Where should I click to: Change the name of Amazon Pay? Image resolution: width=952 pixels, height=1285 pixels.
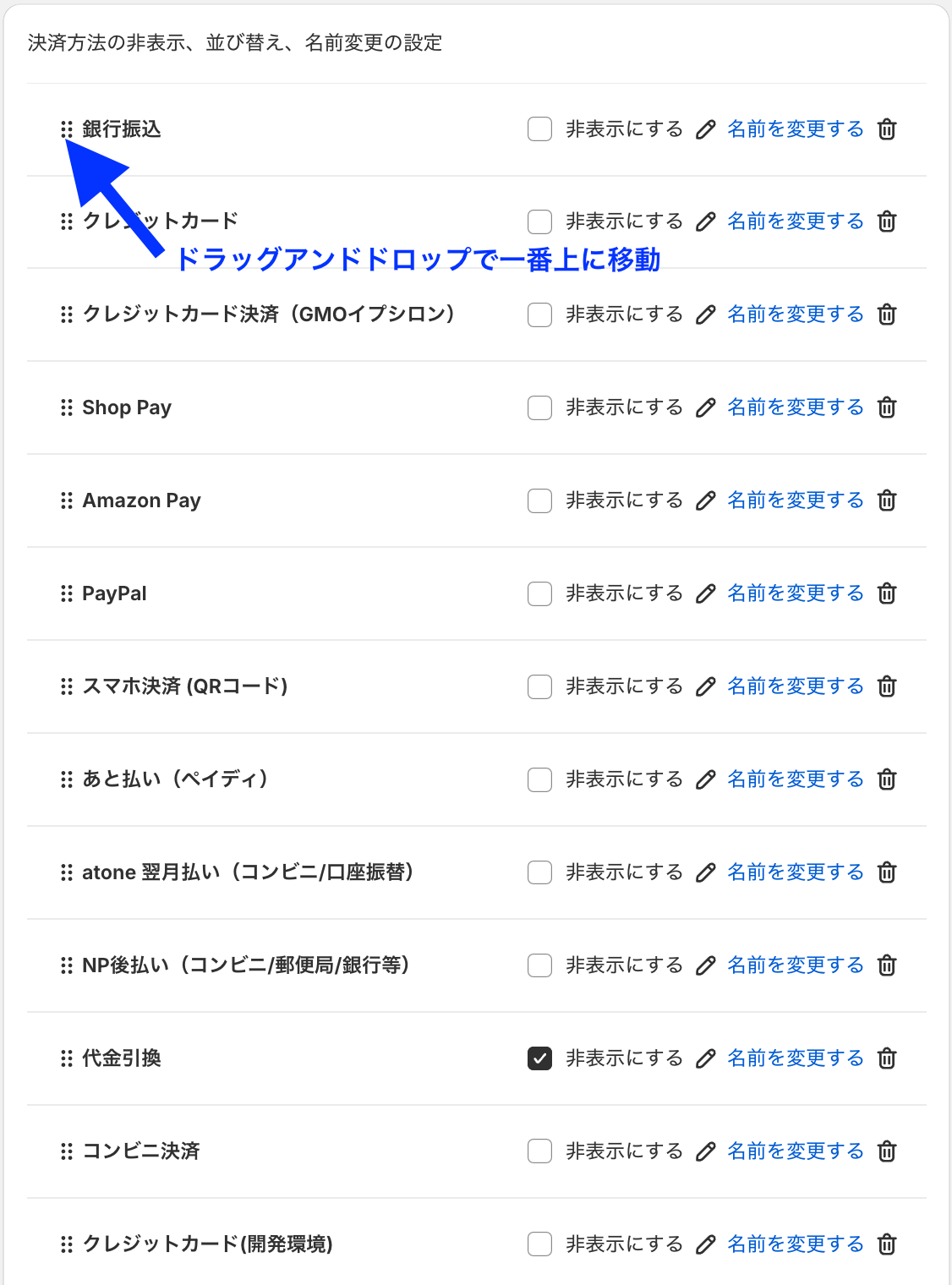pos(795,500)
